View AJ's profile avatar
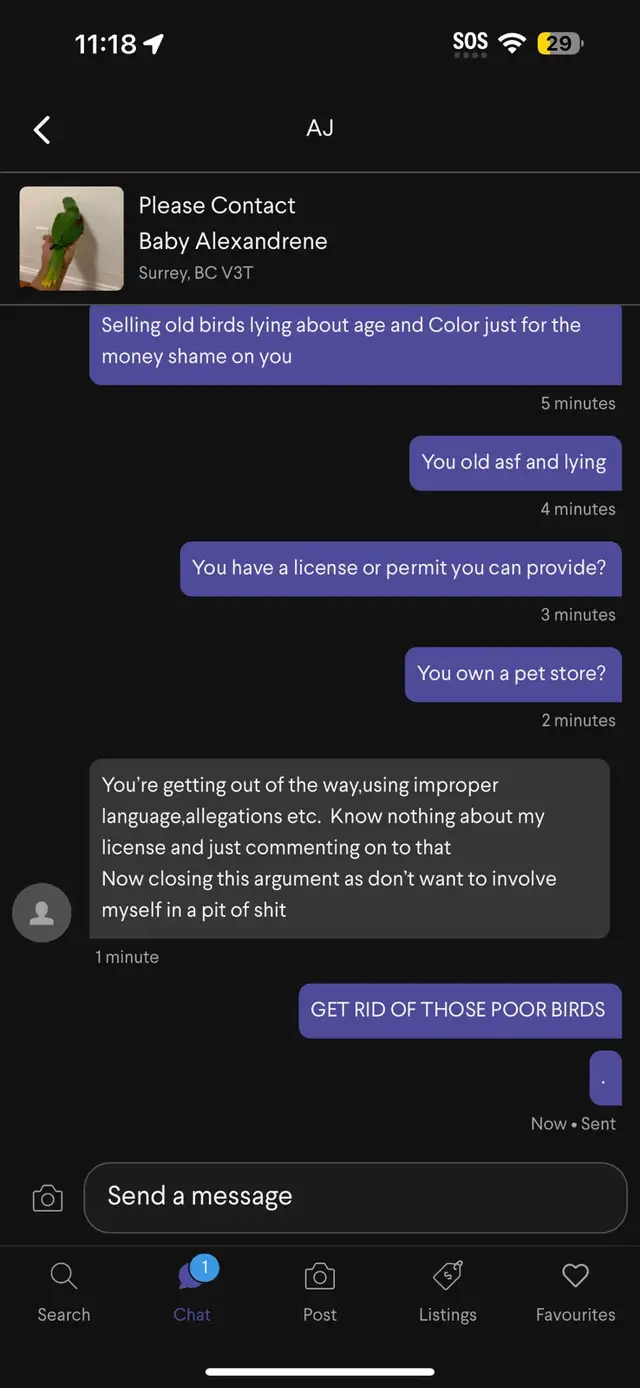The height and width of the screenshot is (1388, 640). click(x=42, y=912)
